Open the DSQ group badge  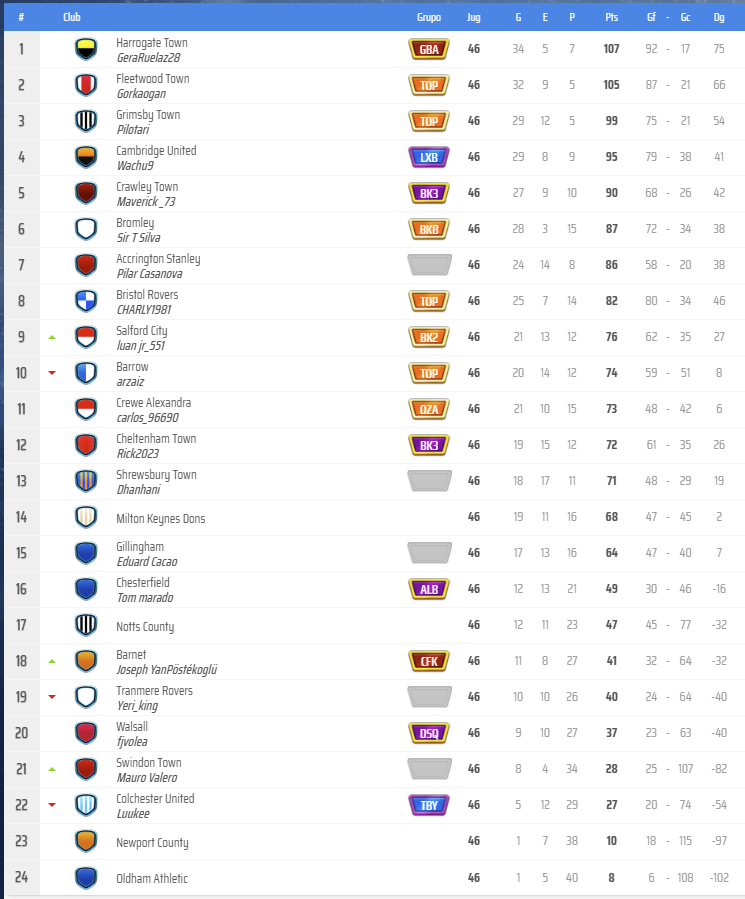coord(429,733)
